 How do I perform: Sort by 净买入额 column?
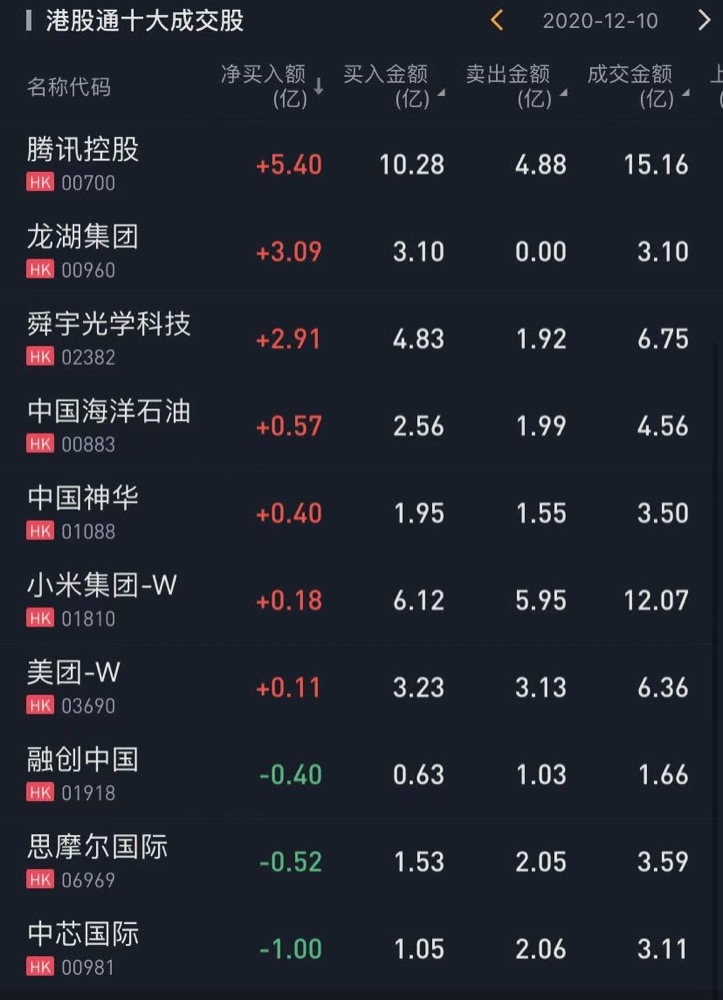pyautogui.click(x=271, y=86)
